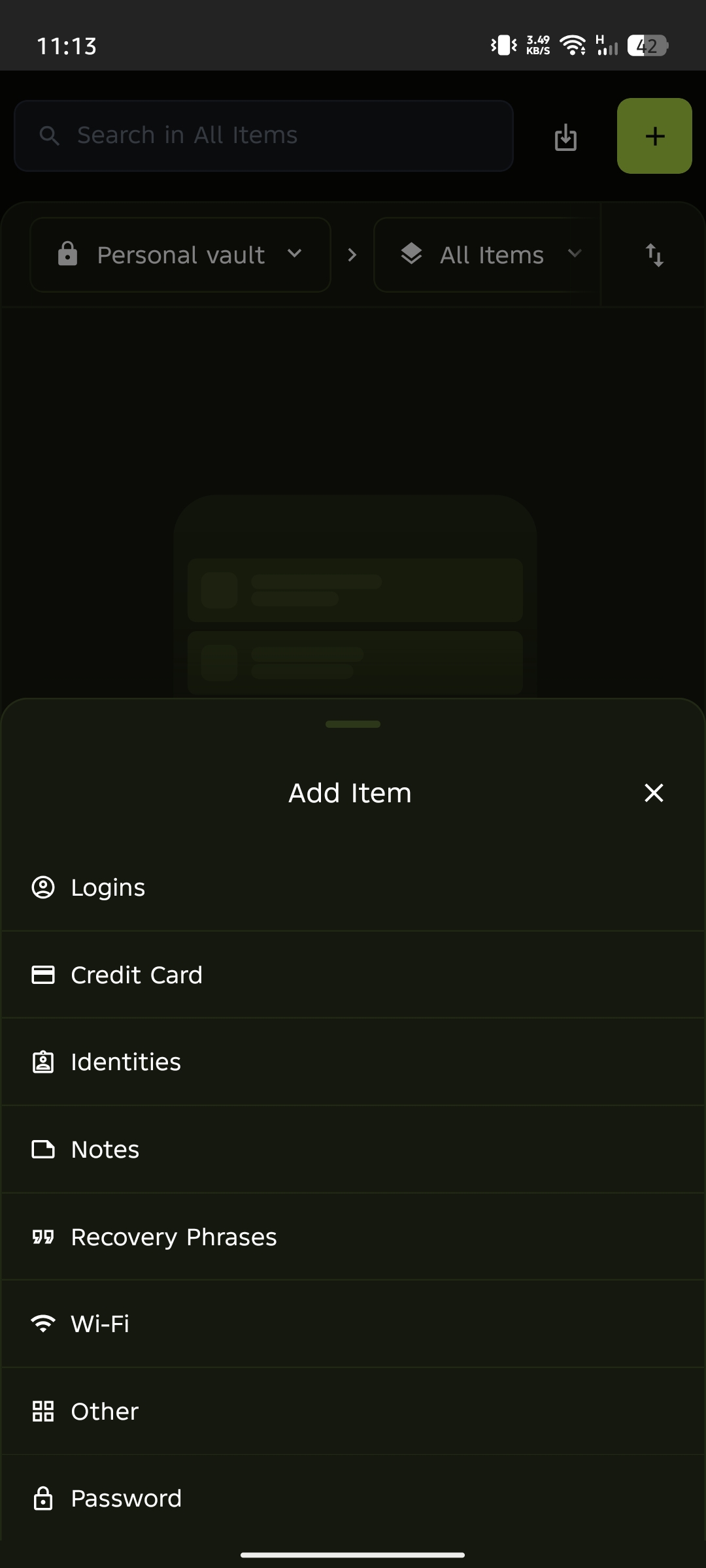This screenshot has height=1568, width=706.
Task: Click the sort order arrows icon
Action: pyautogui.click(x=654, y=255)
